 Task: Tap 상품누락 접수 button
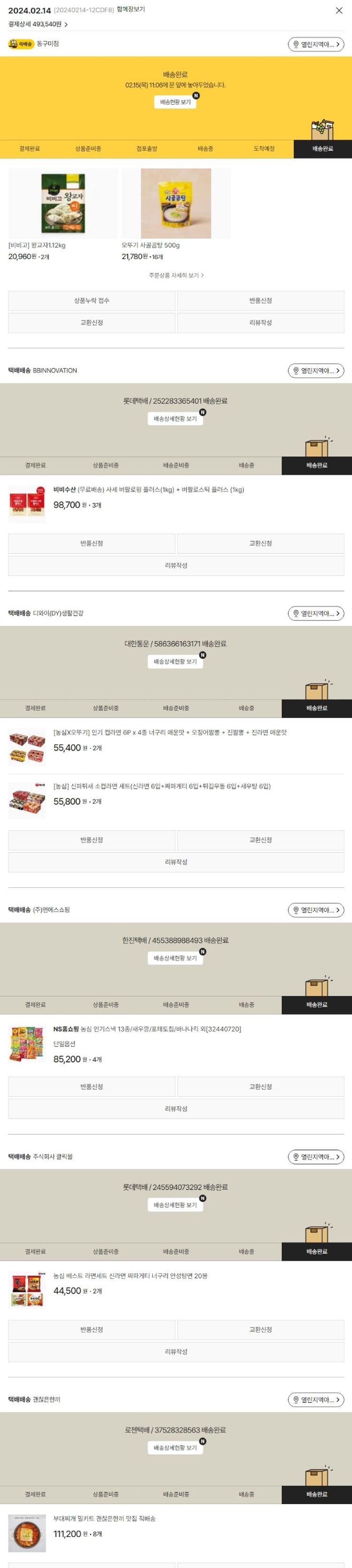(x=92, y=301)
